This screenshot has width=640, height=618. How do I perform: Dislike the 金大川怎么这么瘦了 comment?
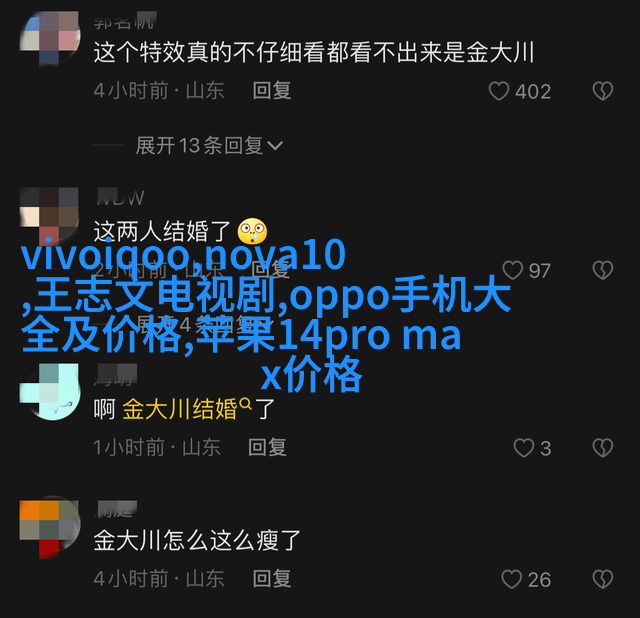tap(602, 578)
